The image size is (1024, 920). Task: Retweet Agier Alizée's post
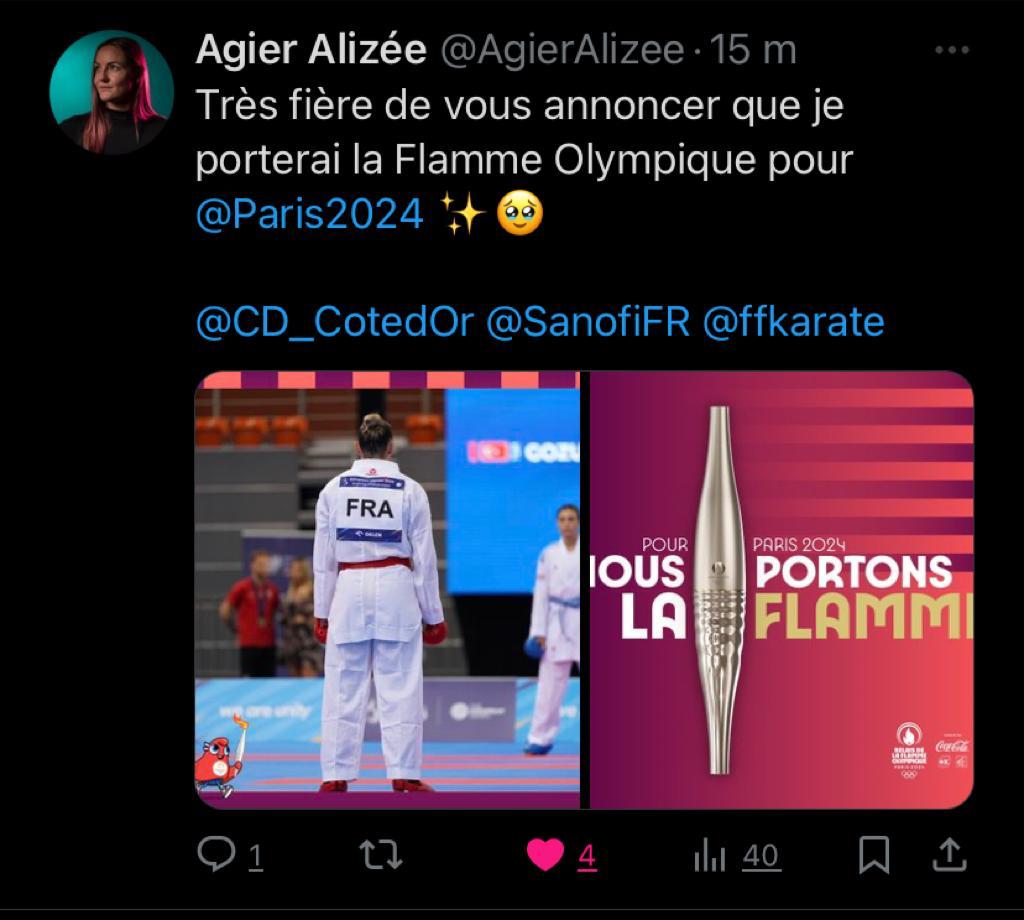tap(380, 855)
